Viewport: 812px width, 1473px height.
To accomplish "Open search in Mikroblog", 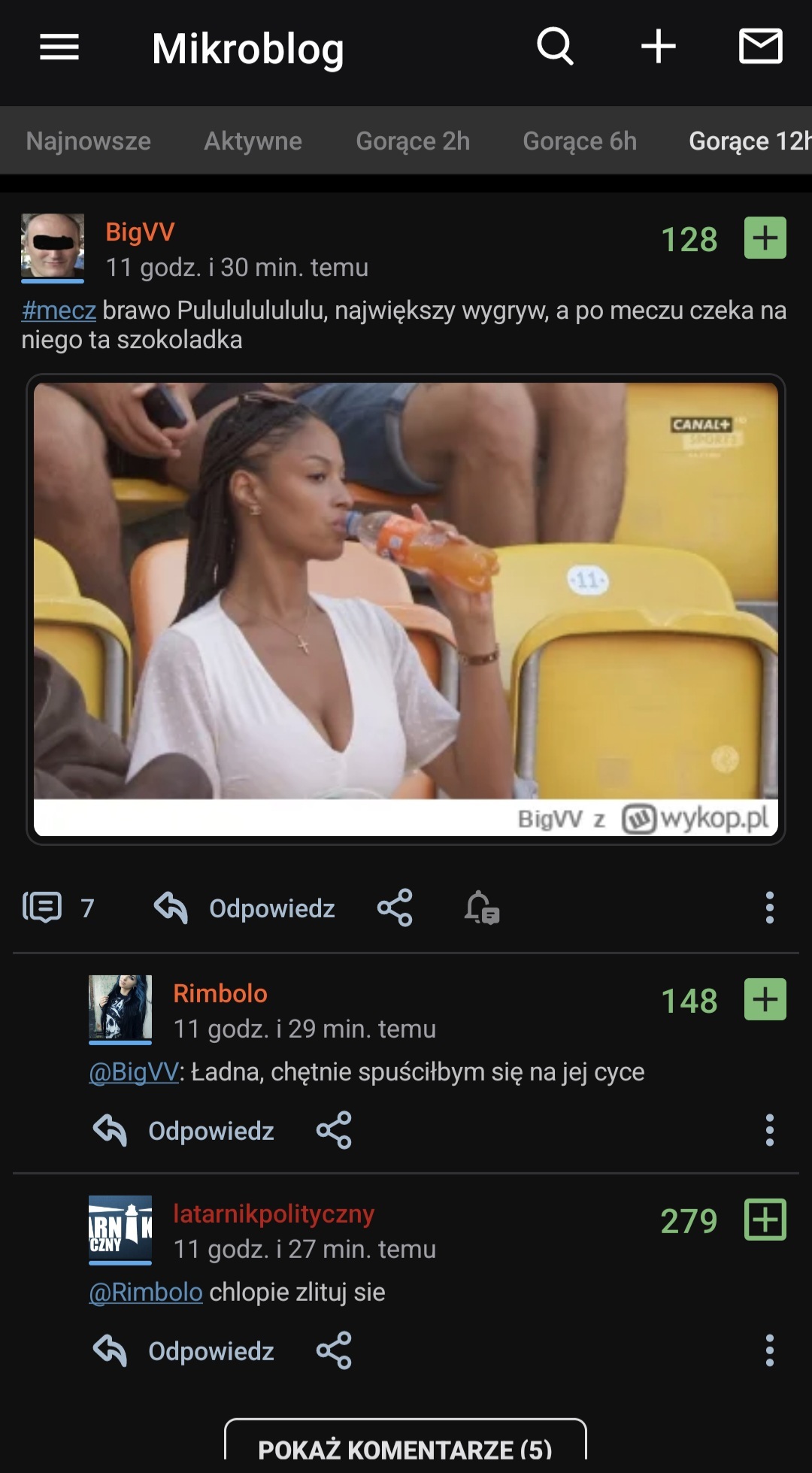I will [556, 47].
